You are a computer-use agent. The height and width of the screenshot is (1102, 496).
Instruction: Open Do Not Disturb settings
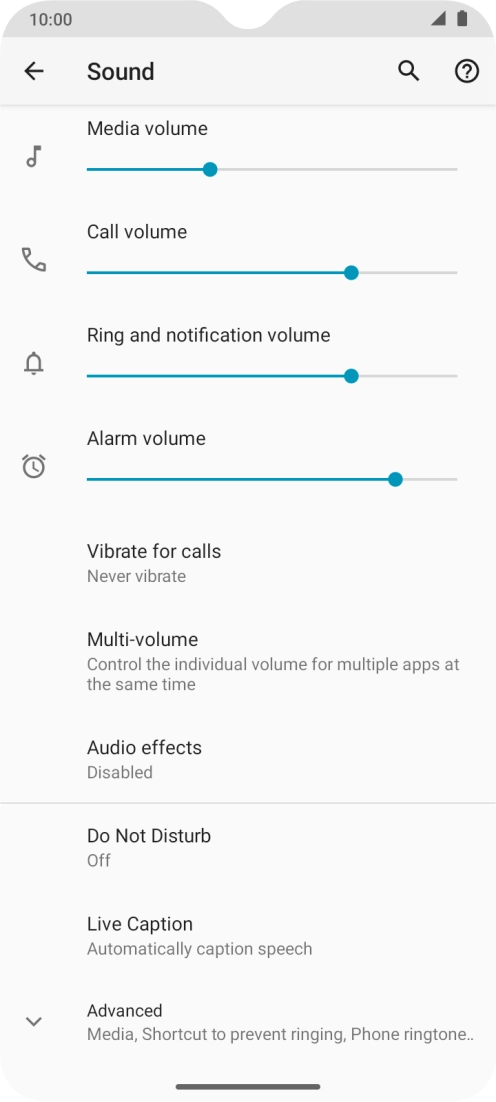pos(248,848)
